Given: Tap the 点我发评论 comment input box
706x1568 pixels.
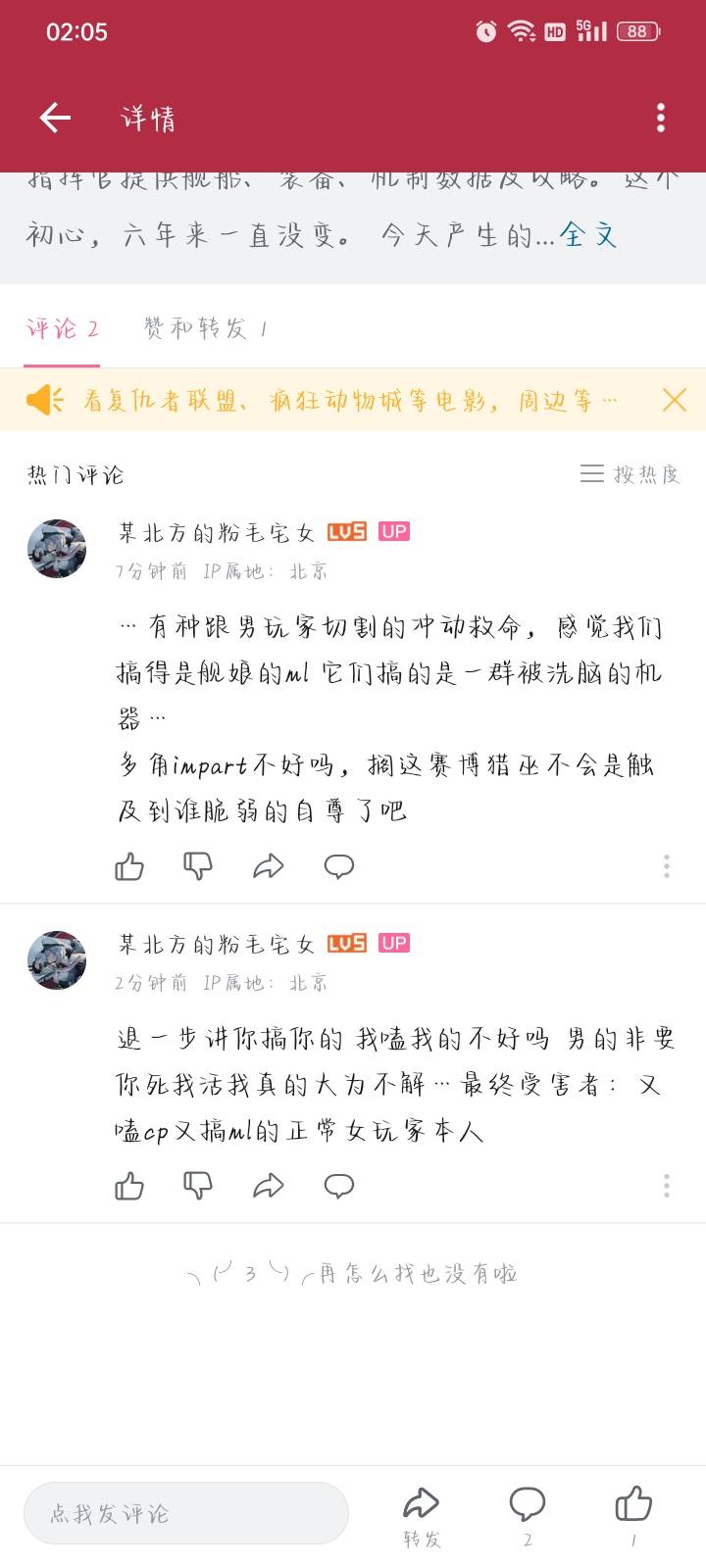Looking at the screenshot, I should 186,1513.
